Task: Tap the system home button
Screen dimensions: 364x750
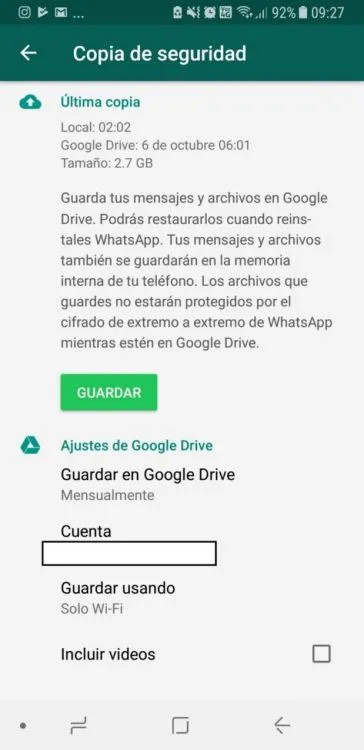Action: [180, 726]
